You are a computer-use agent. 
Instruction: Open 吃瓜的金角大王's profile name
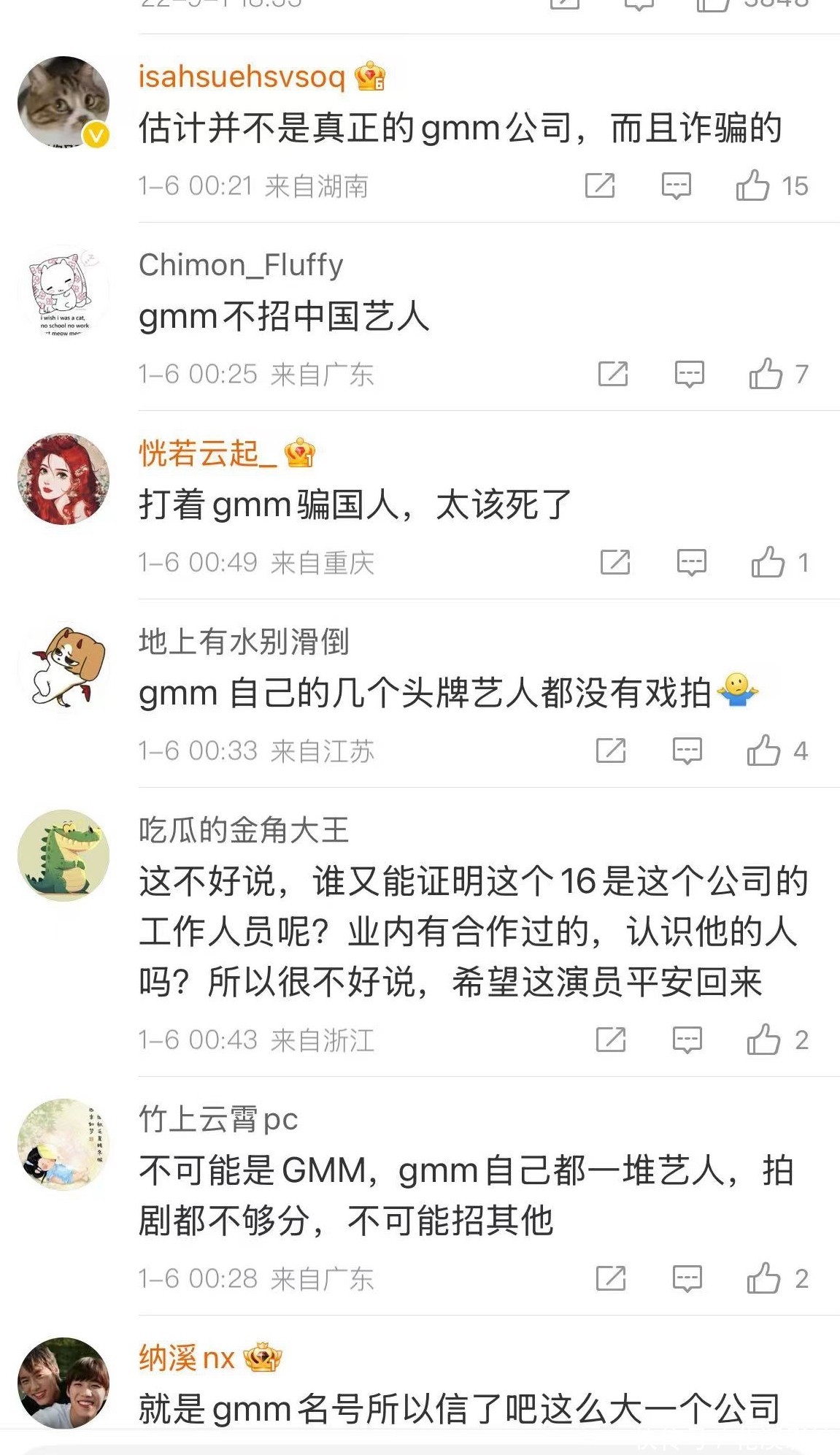(244, 831)
